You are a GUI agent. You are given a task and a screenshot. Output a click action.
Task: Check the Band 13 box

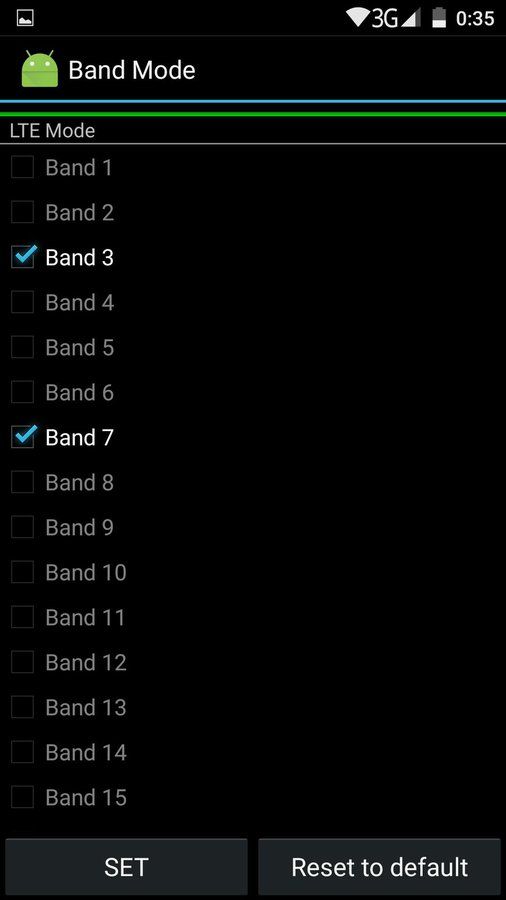(22, 707)
